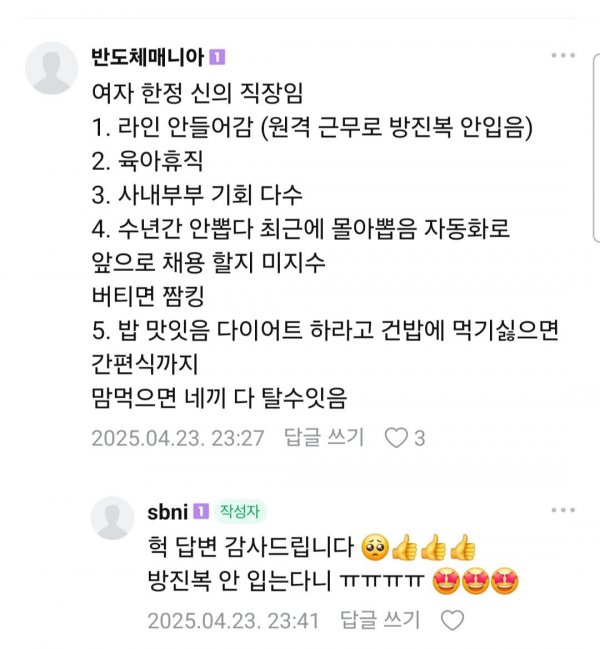The width and height of the screenshot is (600, 649).
Task: Like sbni's reply
Action: 453,620
